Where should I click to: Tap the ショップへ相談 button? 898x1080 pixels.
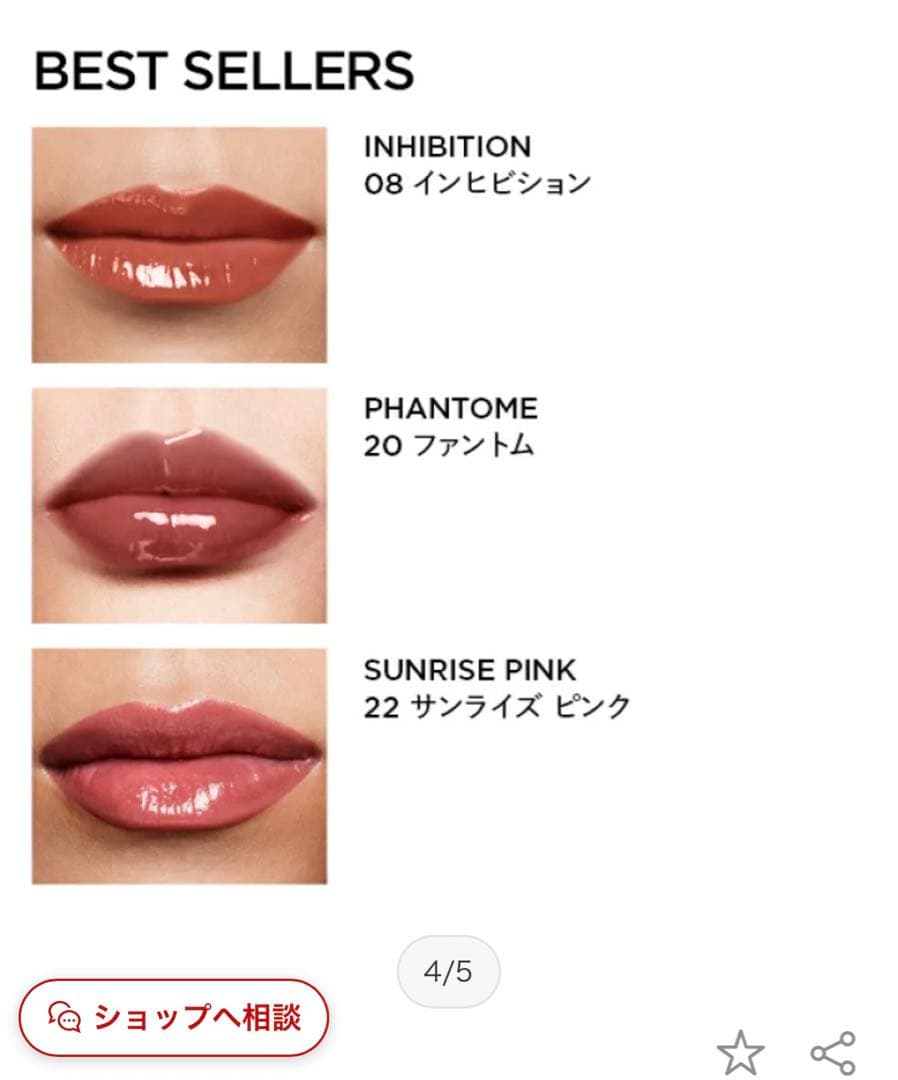(173, 1018)
